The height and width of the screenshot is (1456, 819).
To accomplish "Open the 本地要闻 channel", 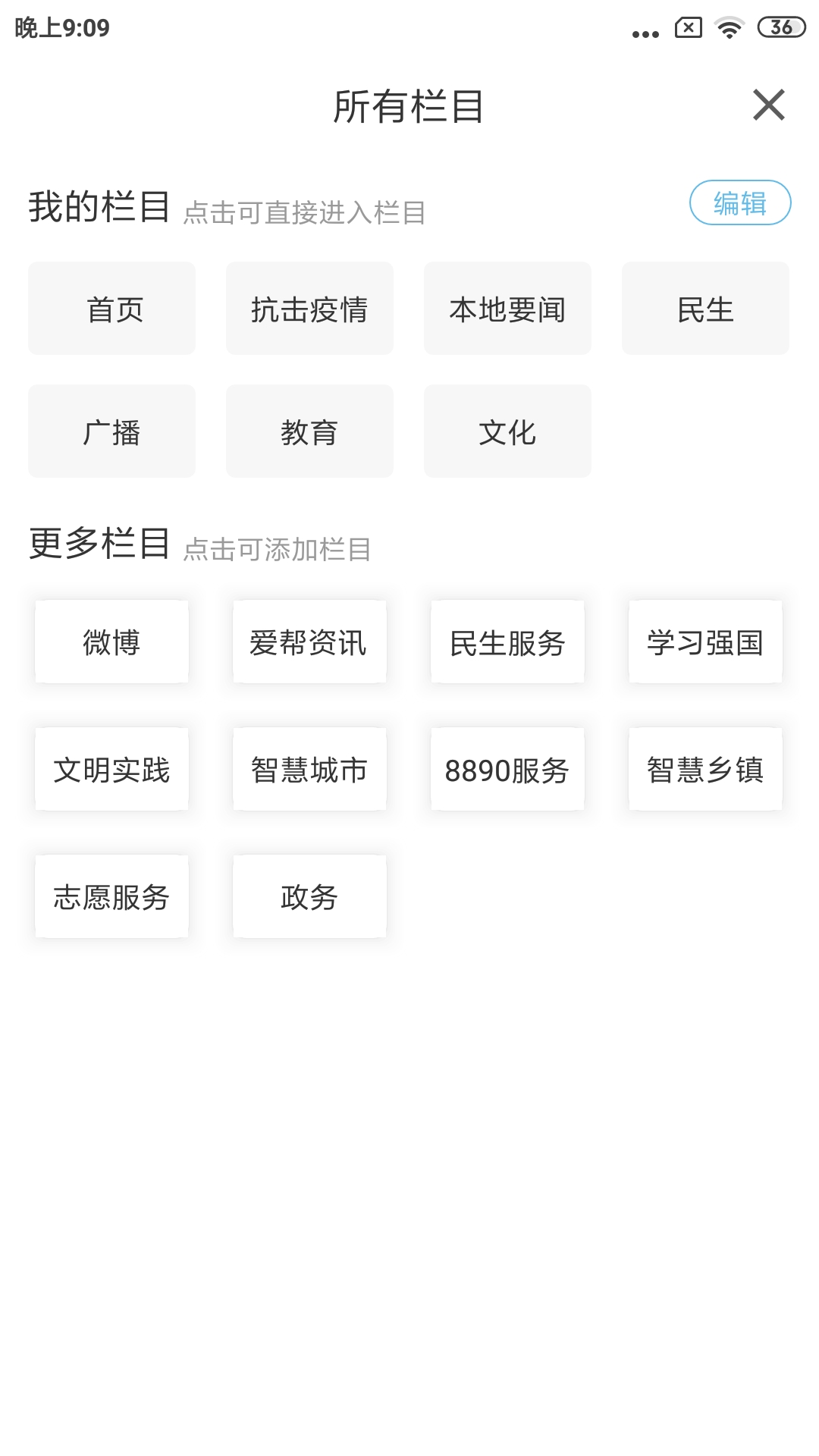I will coord(507,308).
